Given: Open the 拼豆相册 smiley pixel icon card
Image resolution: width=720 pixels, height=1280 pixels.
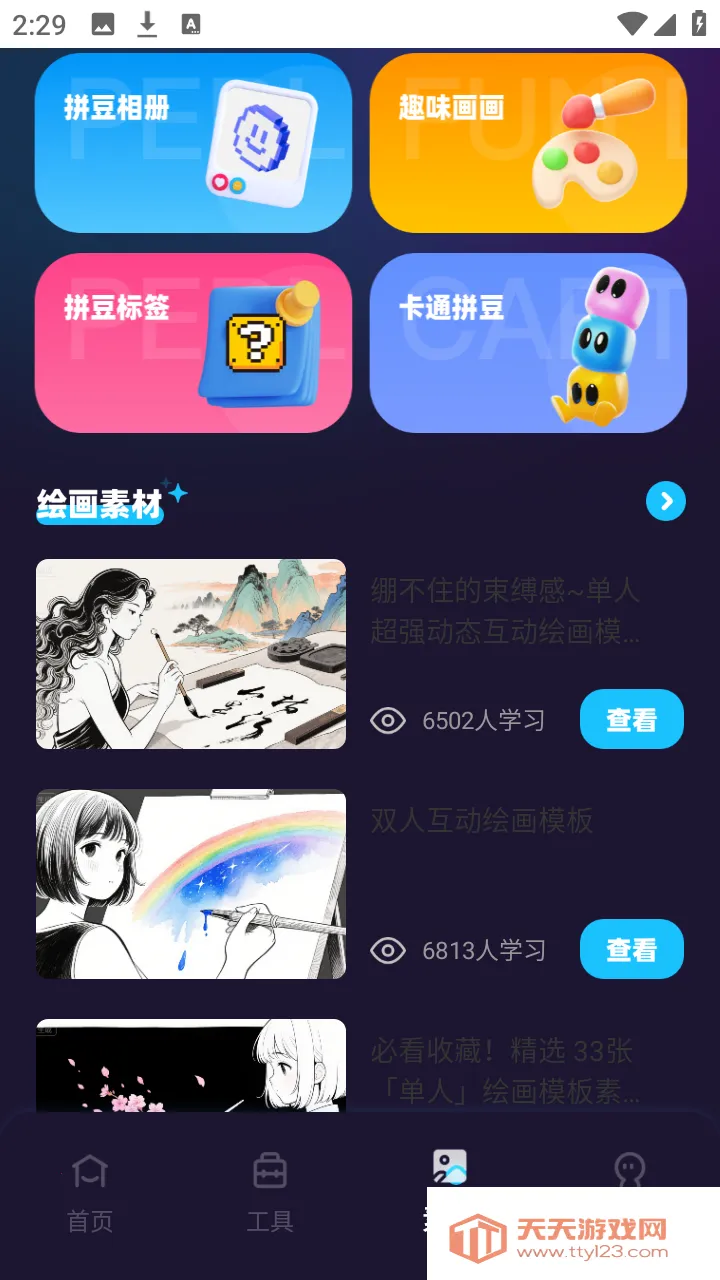Looking at the screenshot, I should coord(265,140).
